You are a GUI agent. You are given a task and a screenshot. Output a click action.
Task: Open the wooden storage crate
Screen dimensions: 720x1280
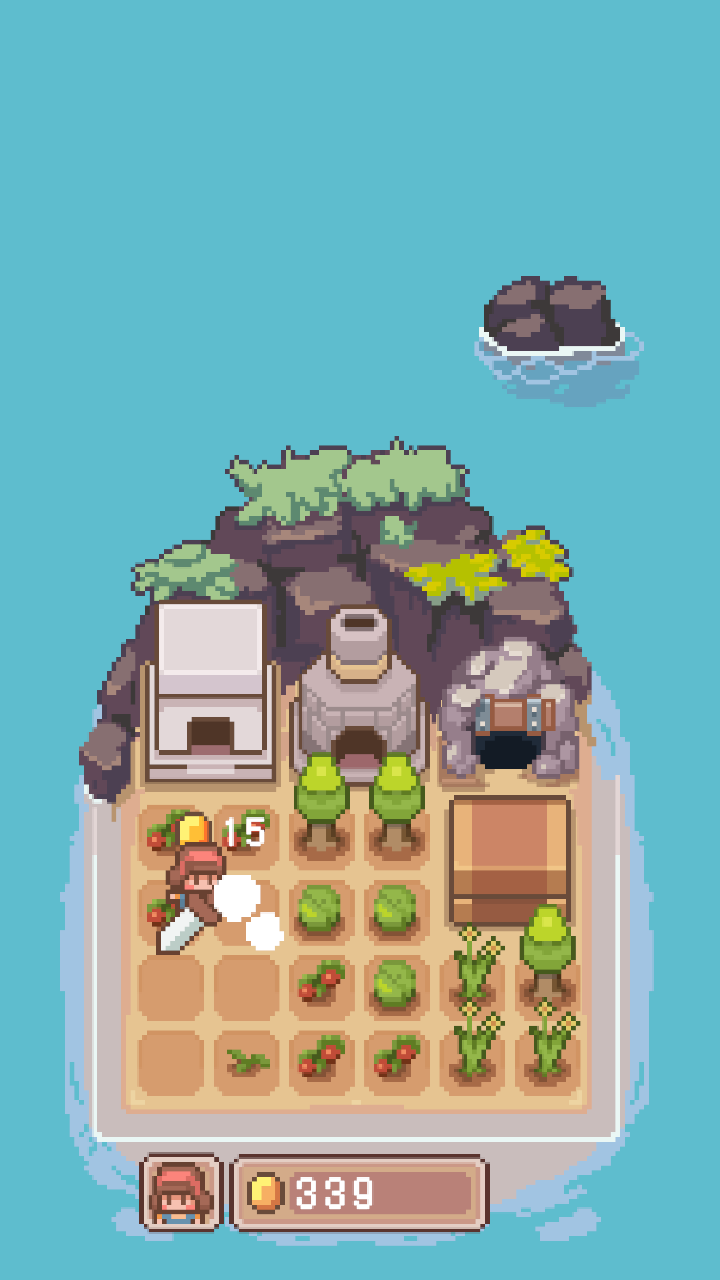509,860
